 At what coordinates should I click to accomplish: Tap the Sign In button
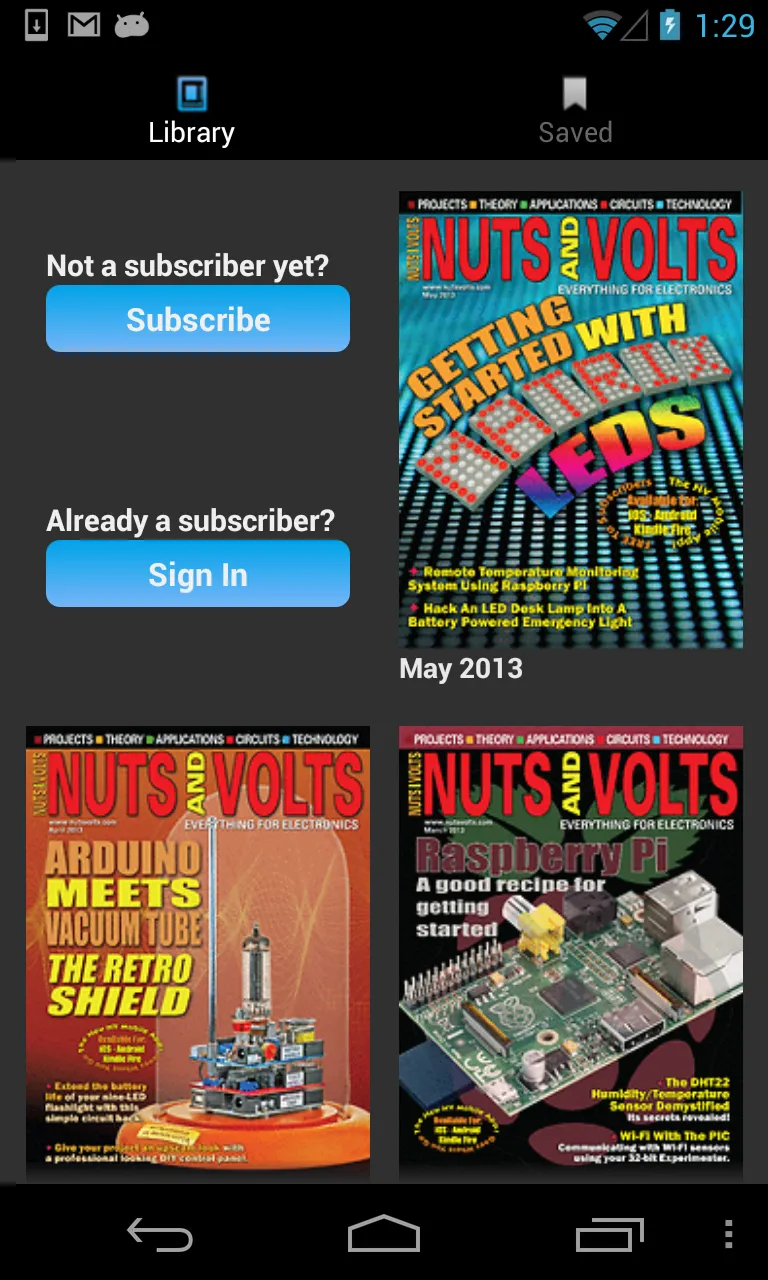click(198, 574)
